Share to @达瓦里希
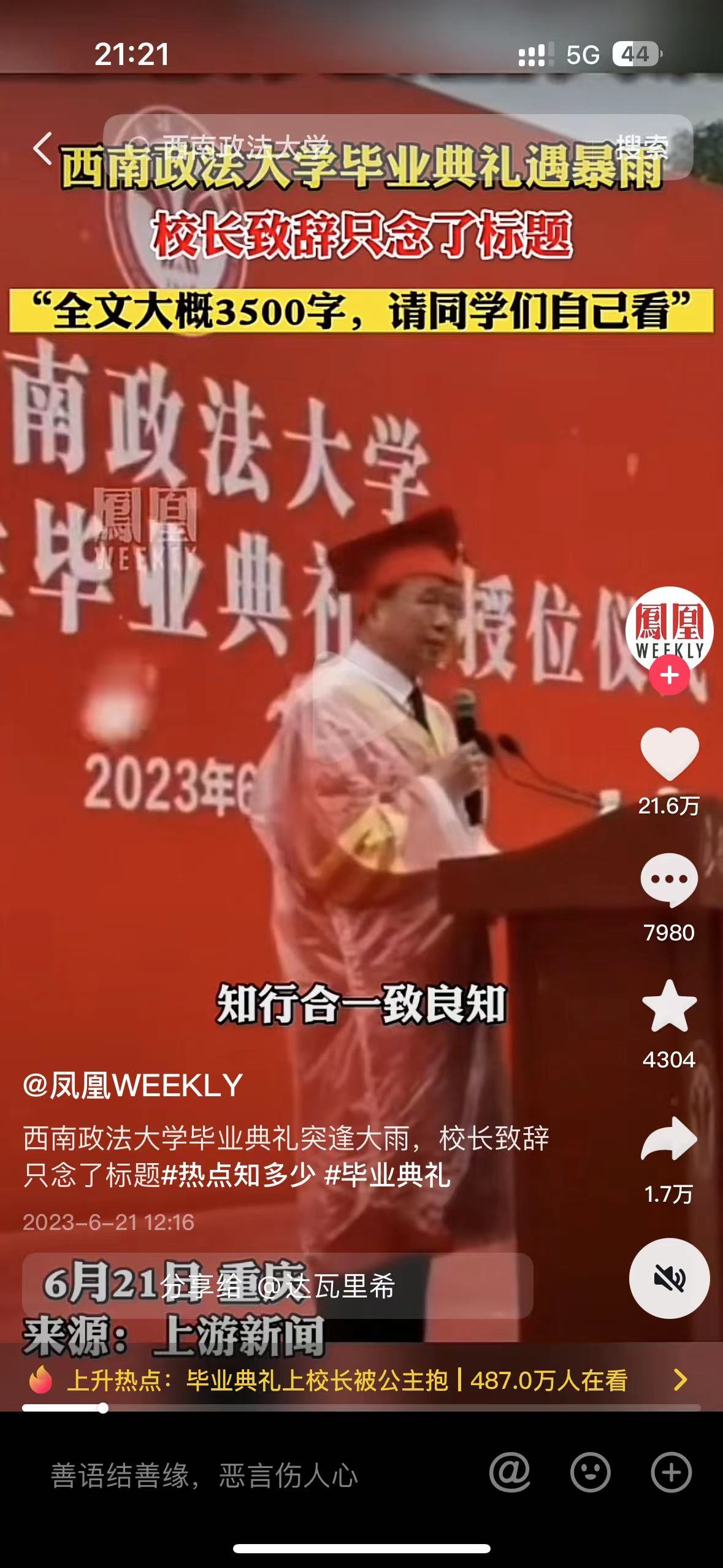The image size is (723, 1568). pos(277,1286)
